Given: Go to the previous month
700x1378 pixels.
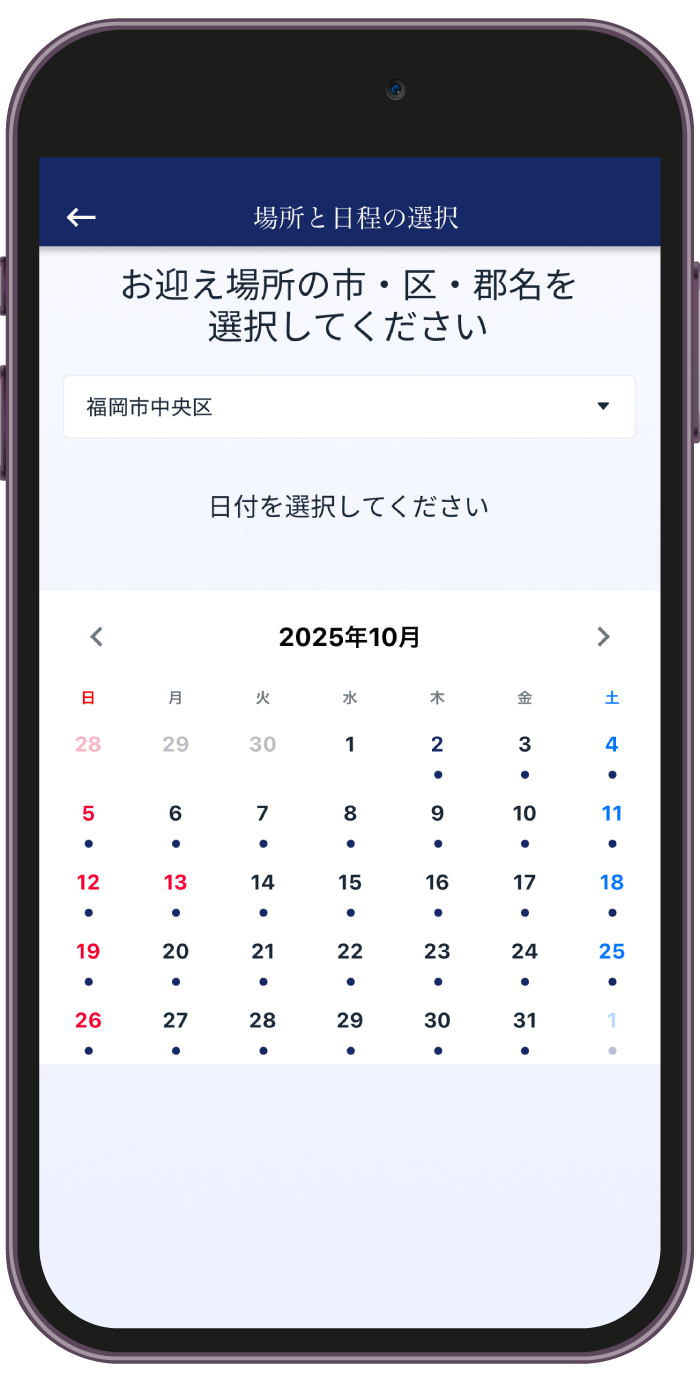Looking at the screenshot, I should click(97, 637).
